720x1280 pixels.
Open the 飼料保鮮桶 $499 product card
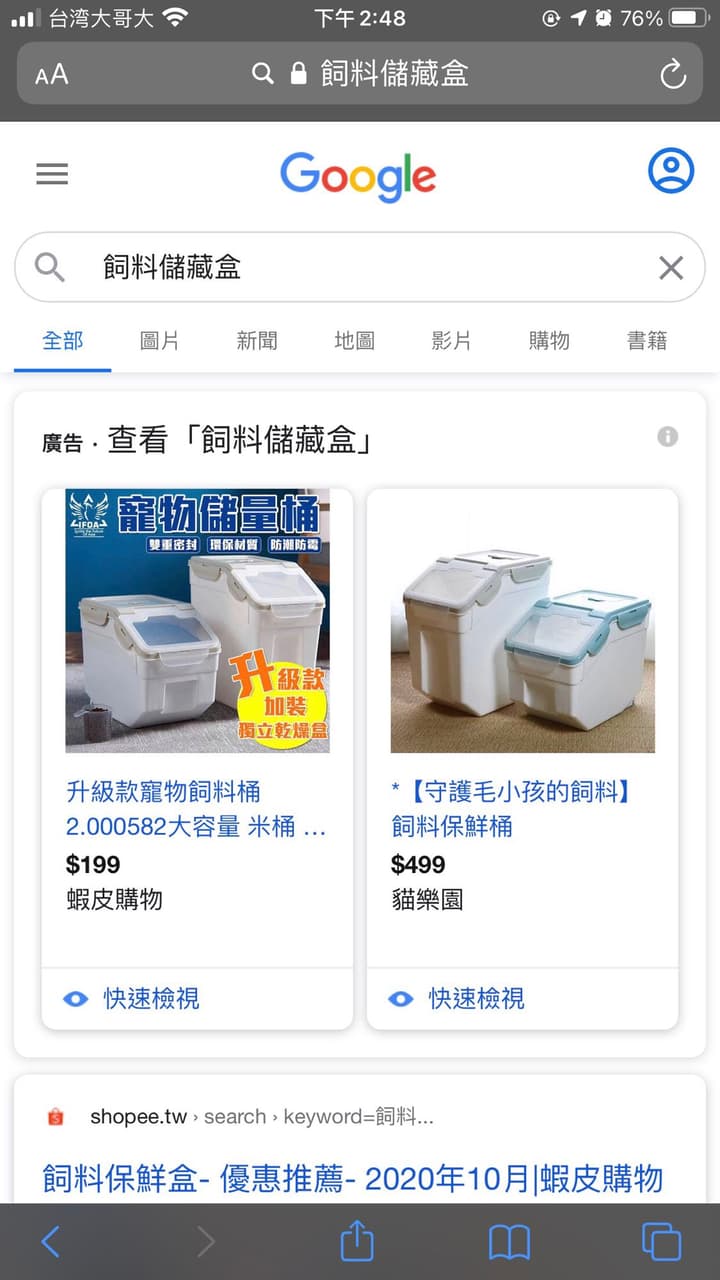coord(522,728)
